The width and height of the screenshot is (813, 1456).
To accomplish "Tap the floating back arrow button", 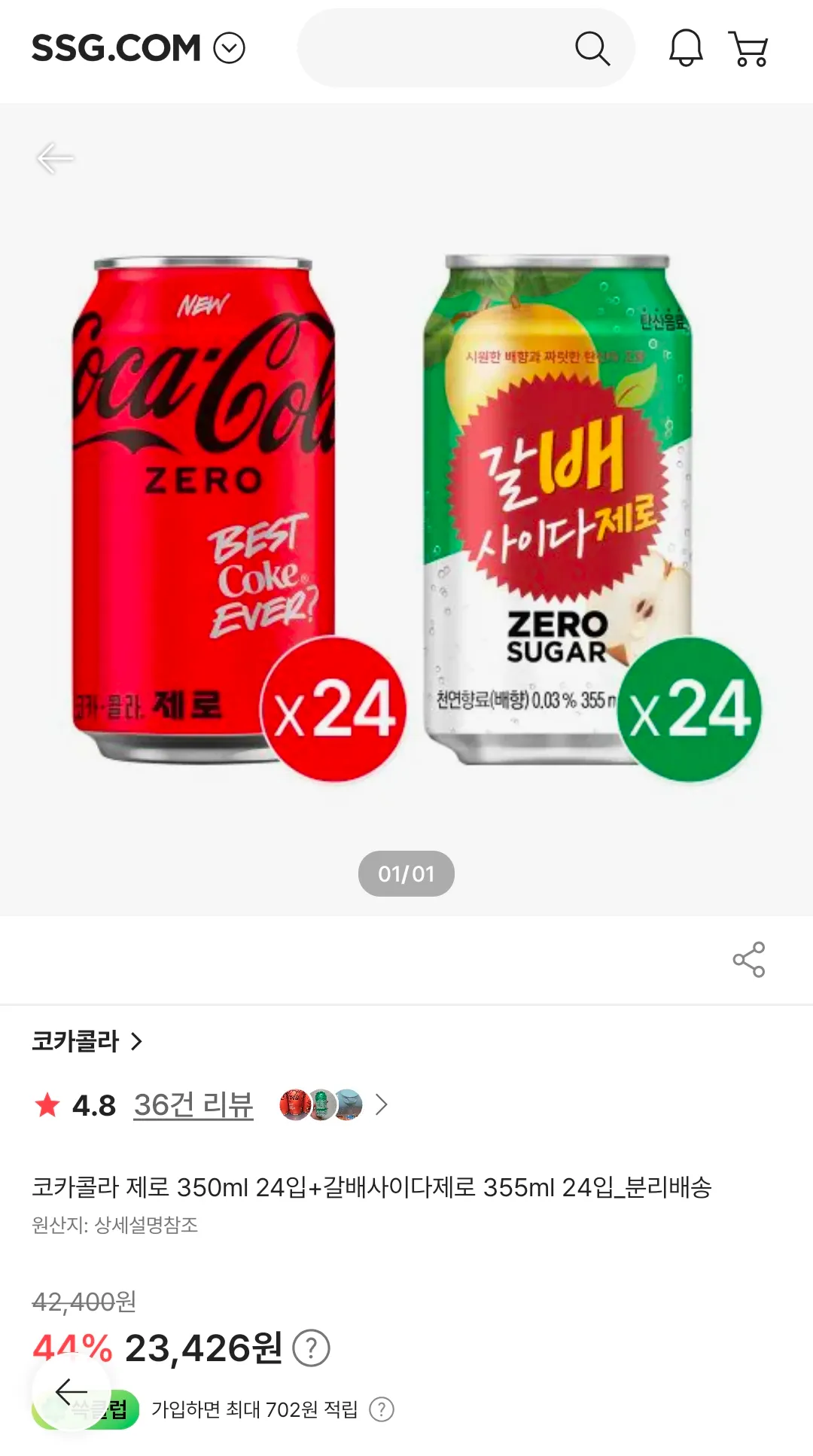I will (72, 1392).
